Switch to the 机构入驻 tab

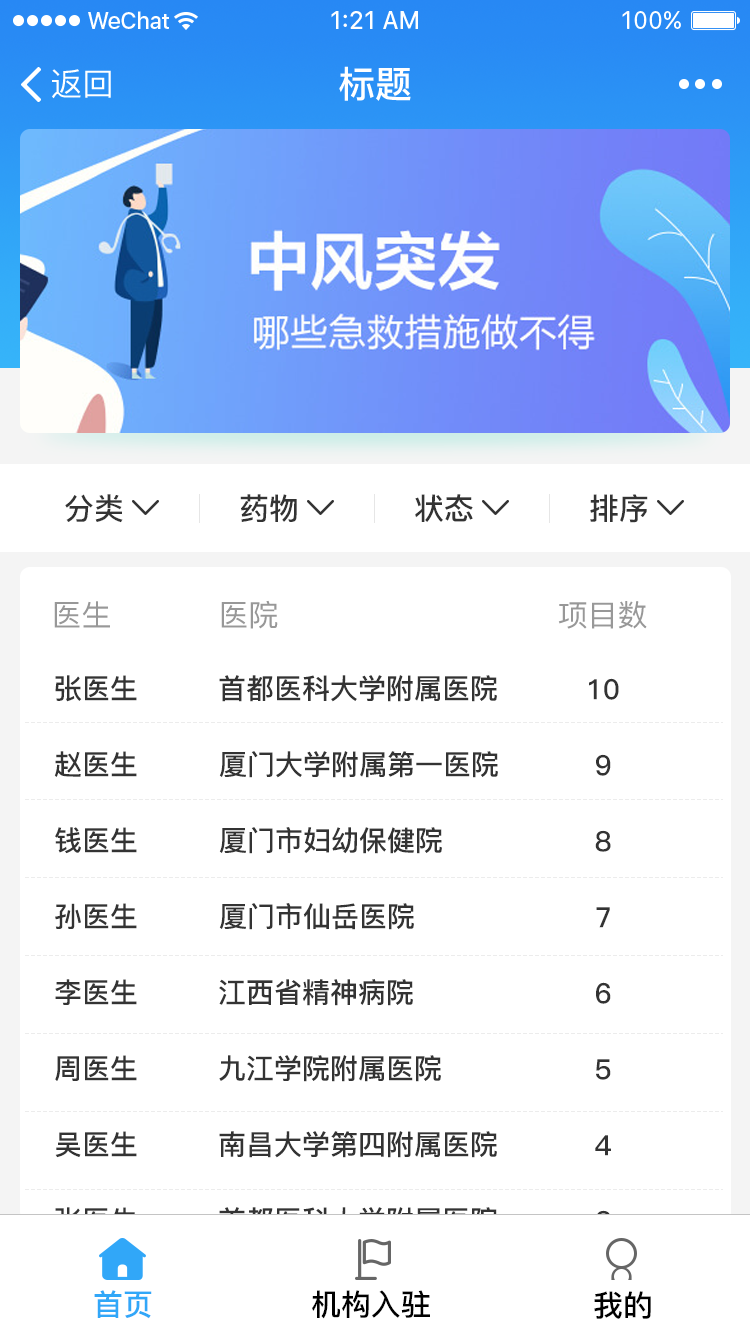pyautogui.click(x=372, y=1278)
